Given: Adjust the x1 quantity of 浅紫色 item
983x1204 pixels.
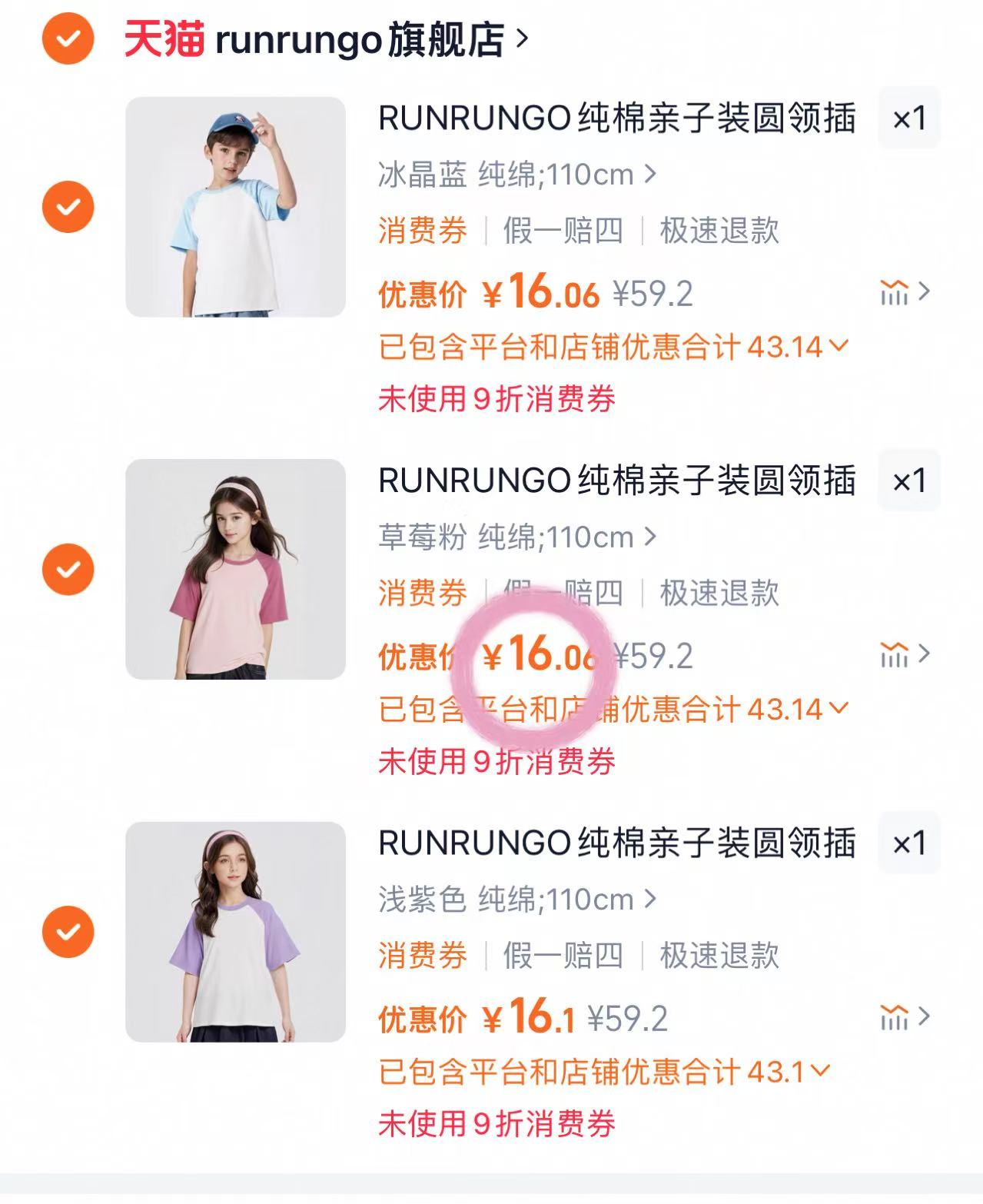Looking at the screenshot, I should click(x=909, y=843).
